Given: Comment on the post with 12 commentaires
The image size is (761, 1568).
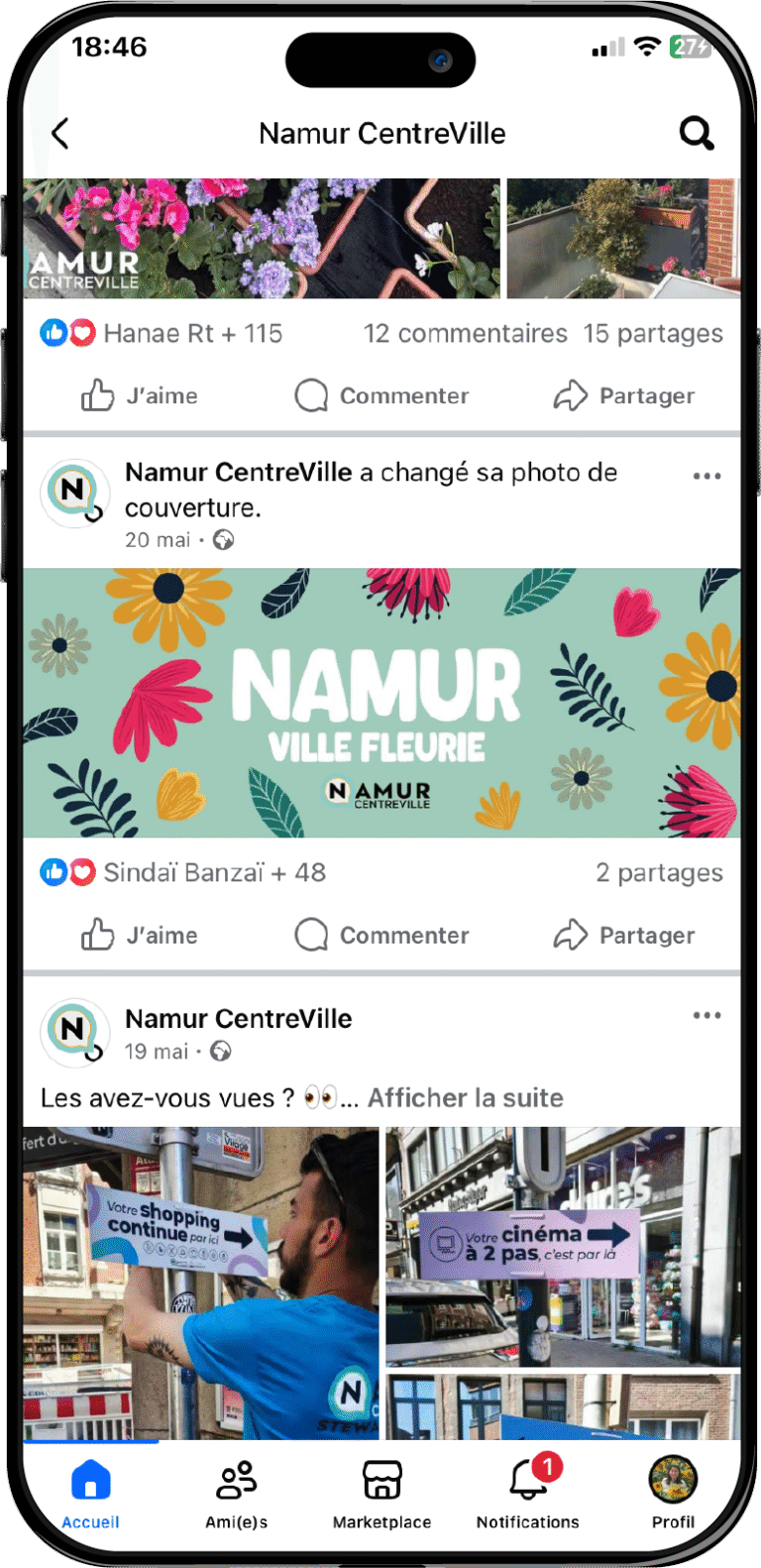Looking at the screenshot, I should tap(382, 396).
